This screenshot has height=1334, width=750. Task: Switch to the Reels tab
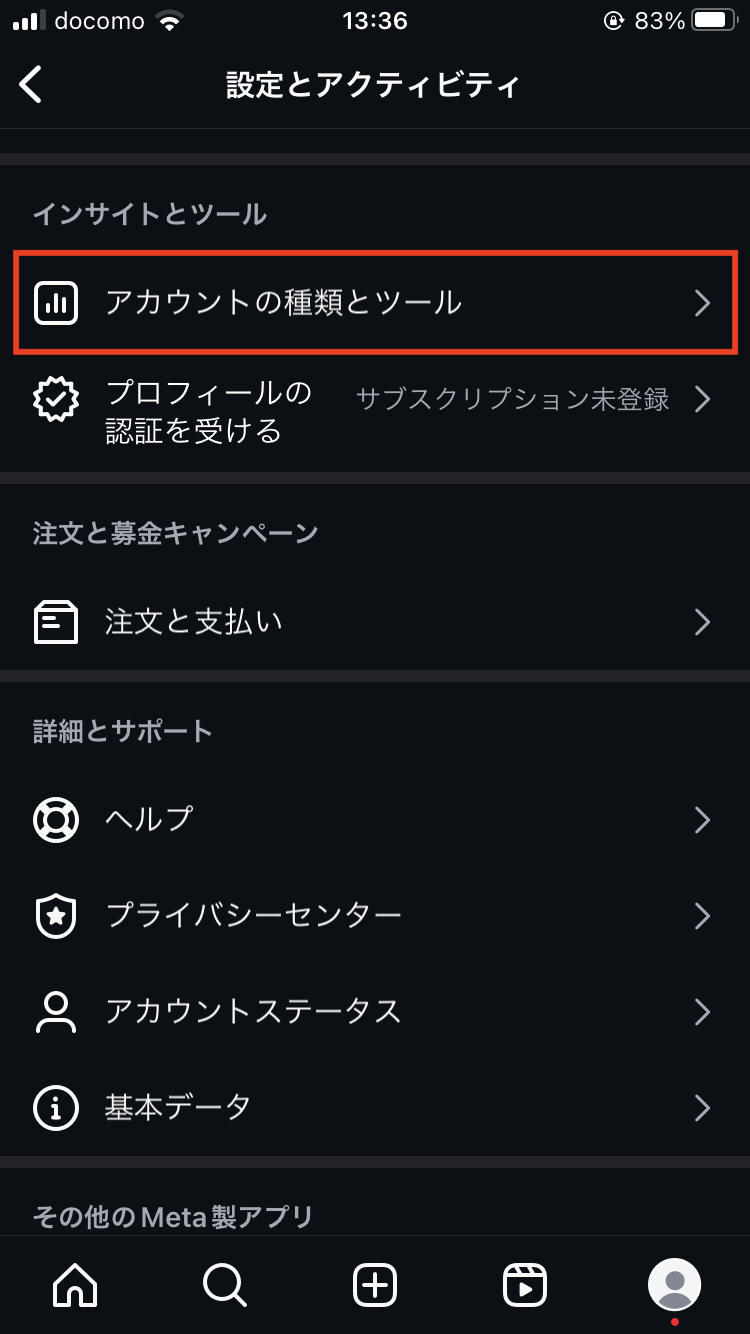point(525,1284)
